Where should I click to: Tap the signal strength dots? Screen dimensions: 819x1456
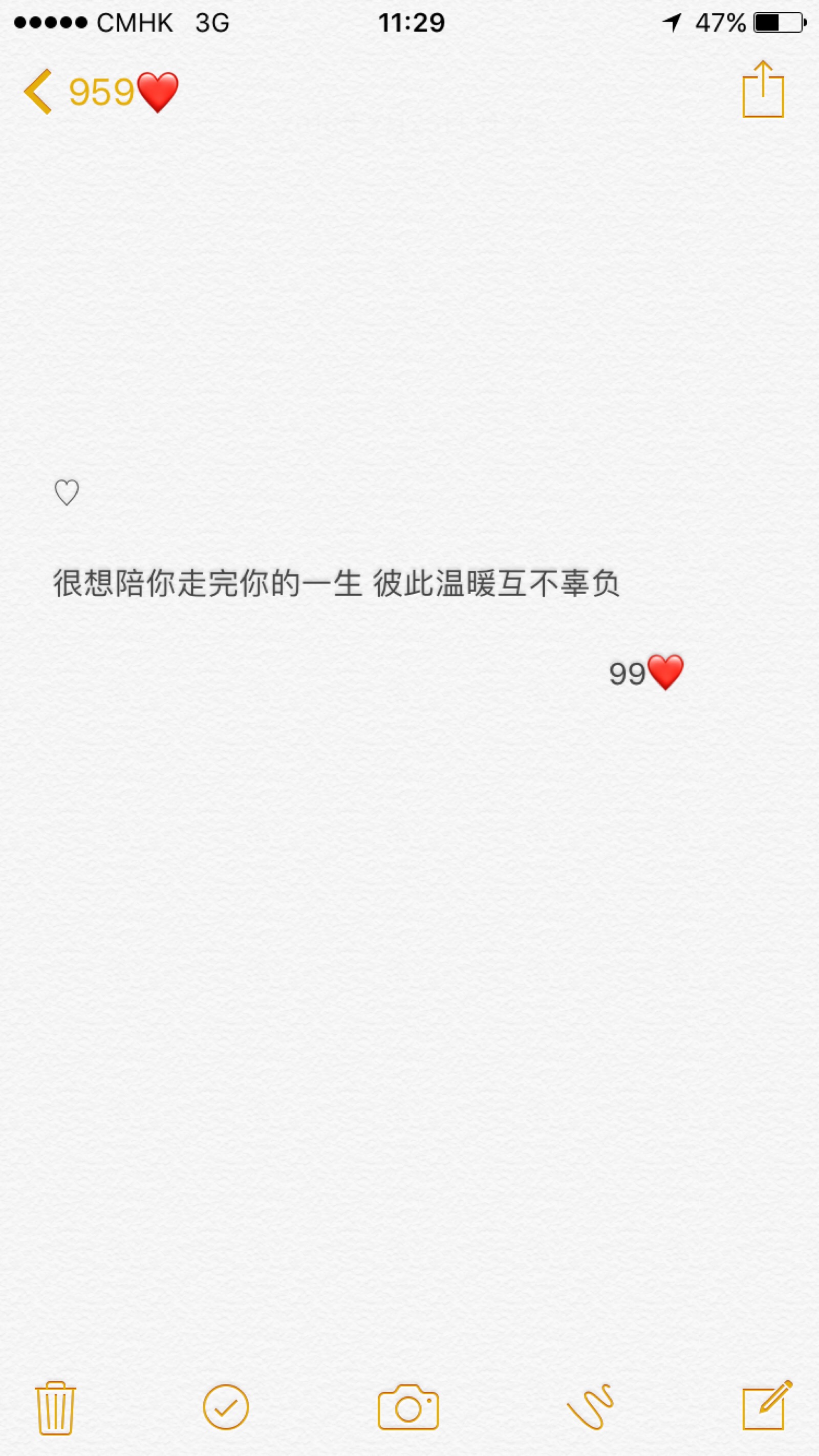pyautogui.click(x=49, y=21)
